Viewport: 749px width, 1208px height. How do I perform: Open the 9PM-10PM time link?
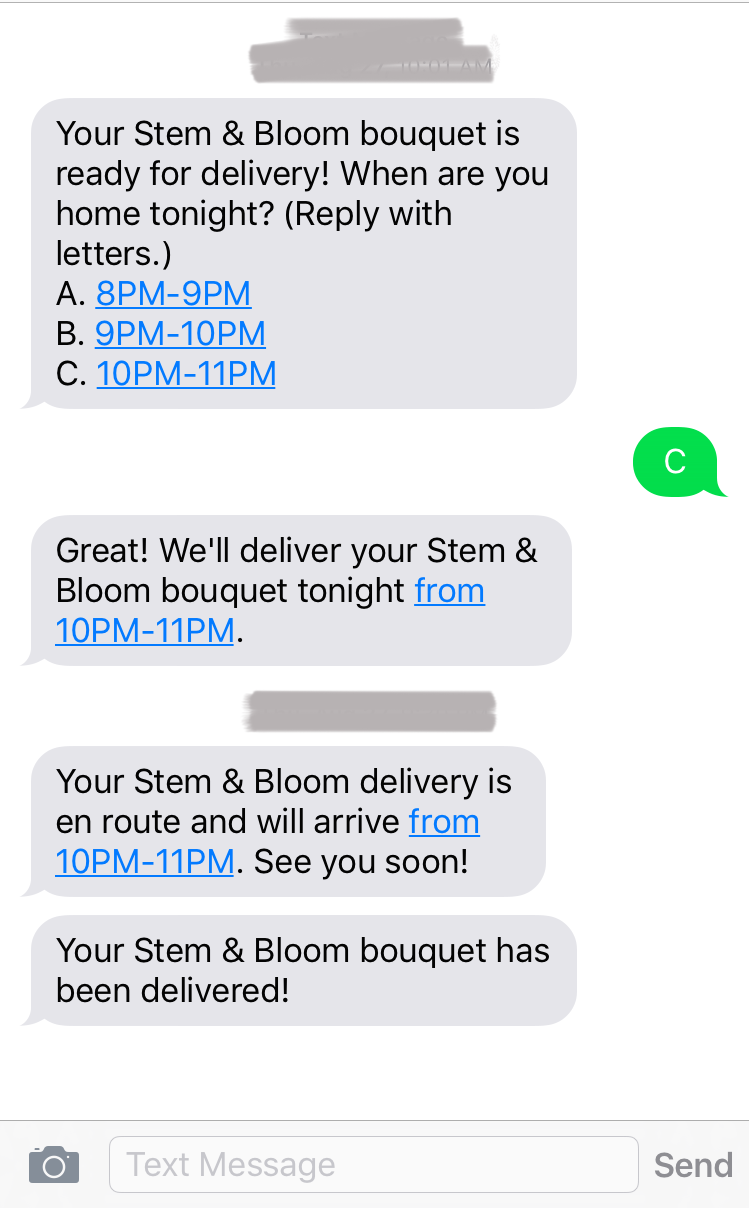(180, 334)
